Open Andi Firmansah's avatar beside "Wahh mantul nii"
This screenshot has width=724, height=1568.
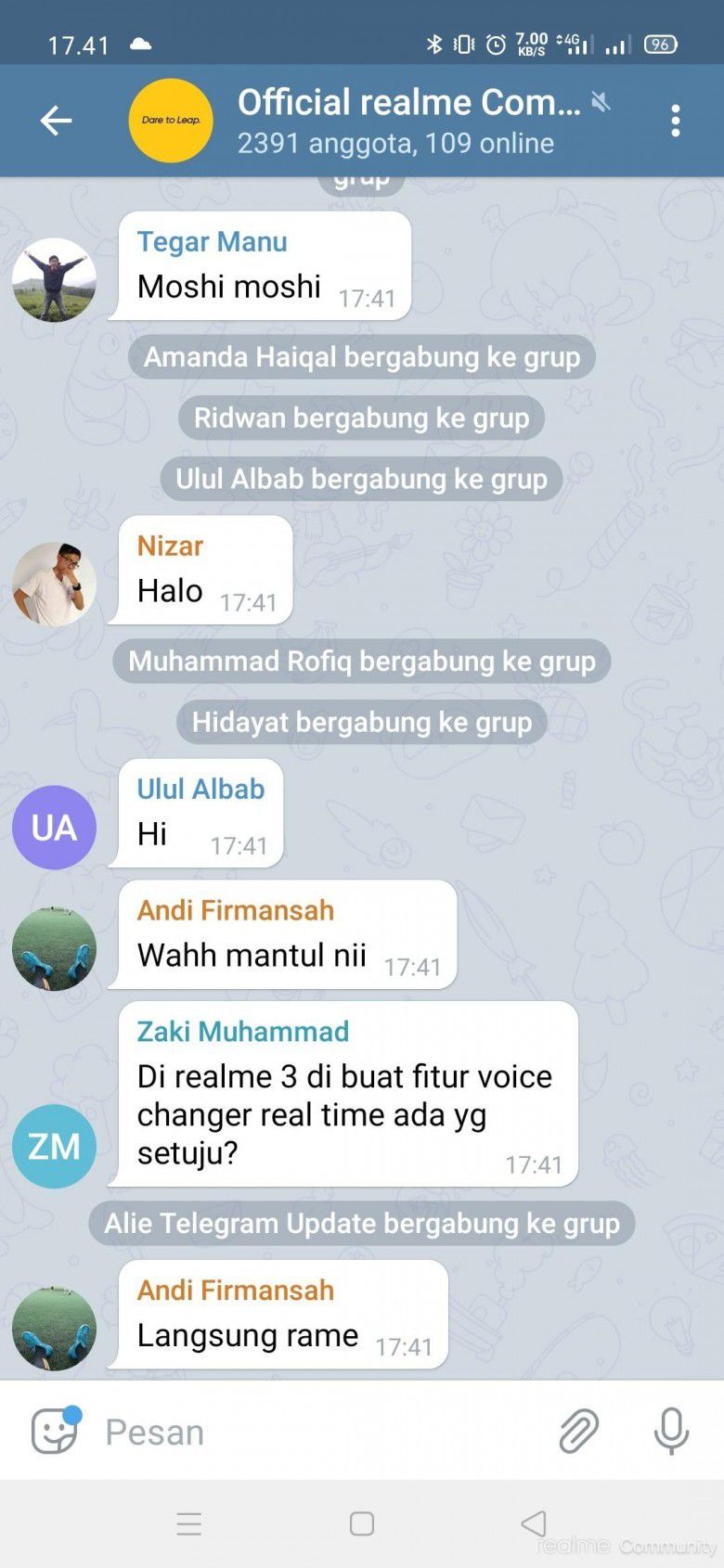pyautogui.click(x=54, y=948)
